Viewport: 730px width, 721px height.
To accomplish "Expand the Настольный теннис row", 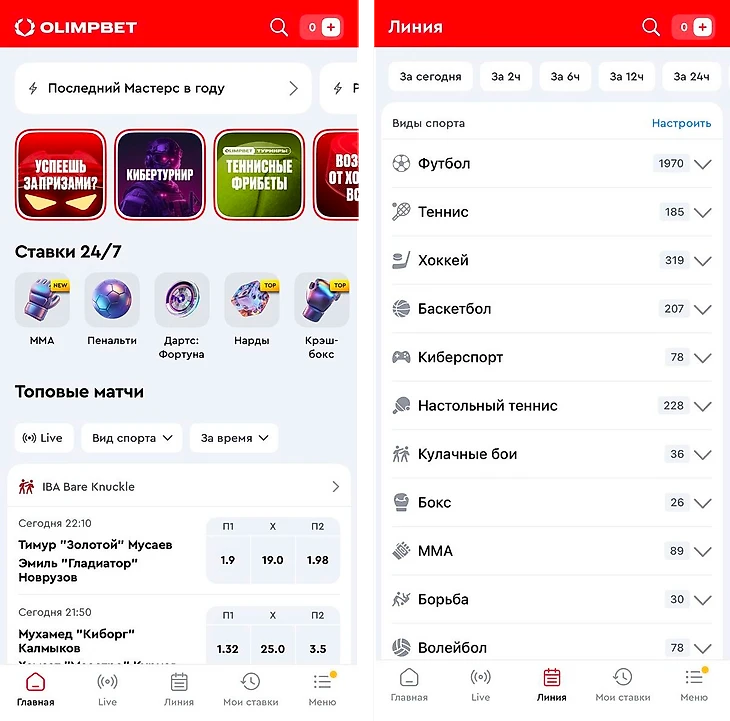I will click(702, 406).
